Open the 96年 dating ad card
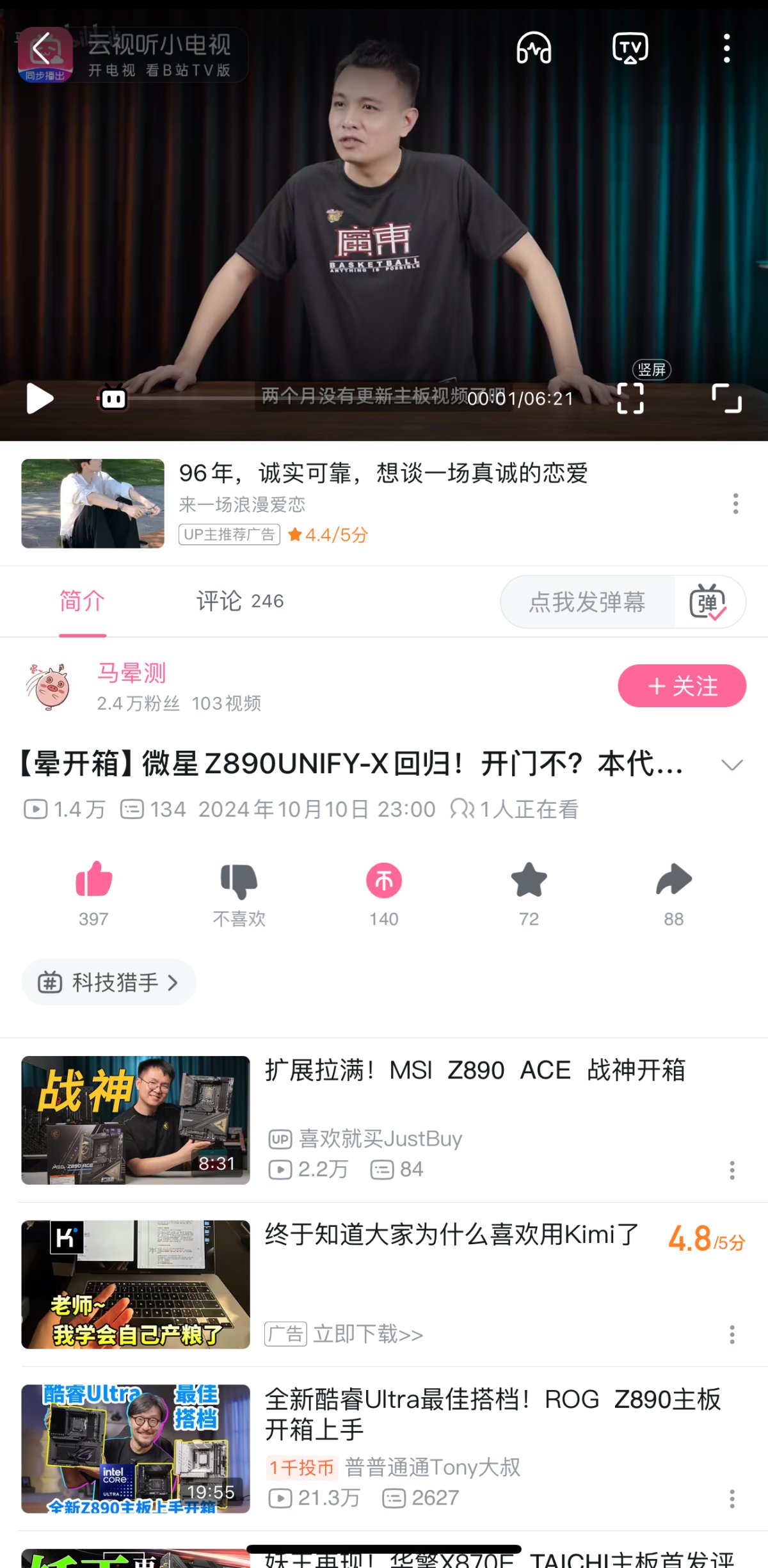 pos(383,503)
